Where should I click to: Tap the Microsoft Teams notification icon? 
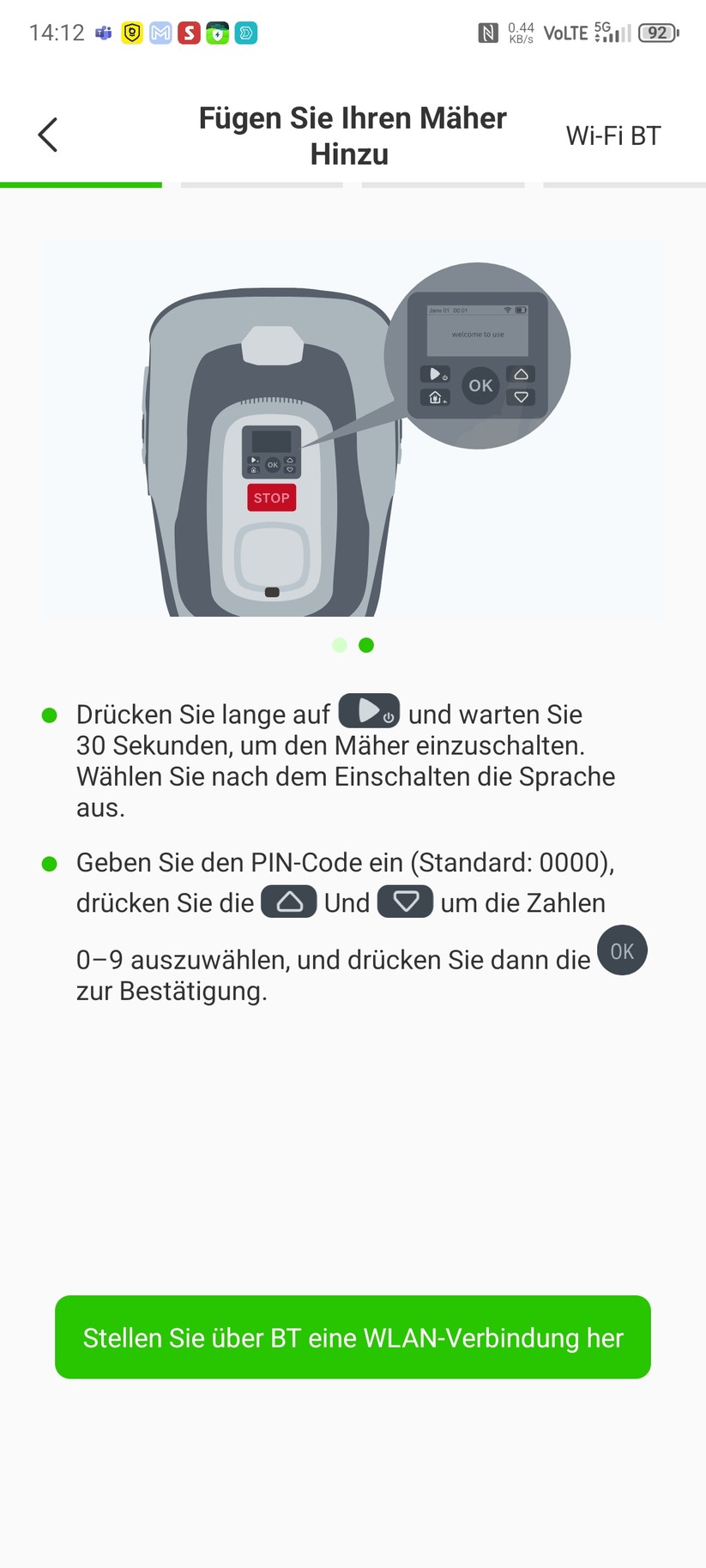[103, 33]
